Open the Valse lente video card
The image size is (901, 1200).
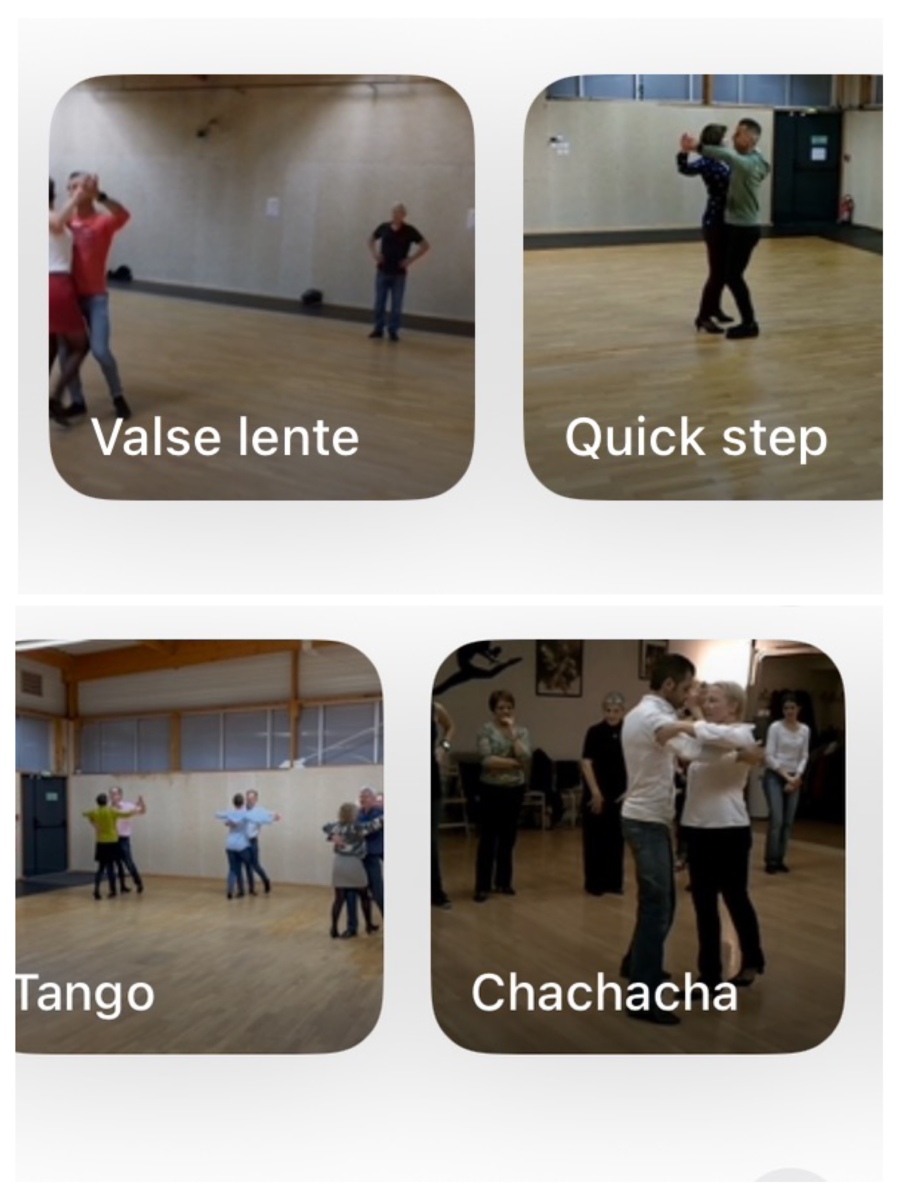point(262,287)
